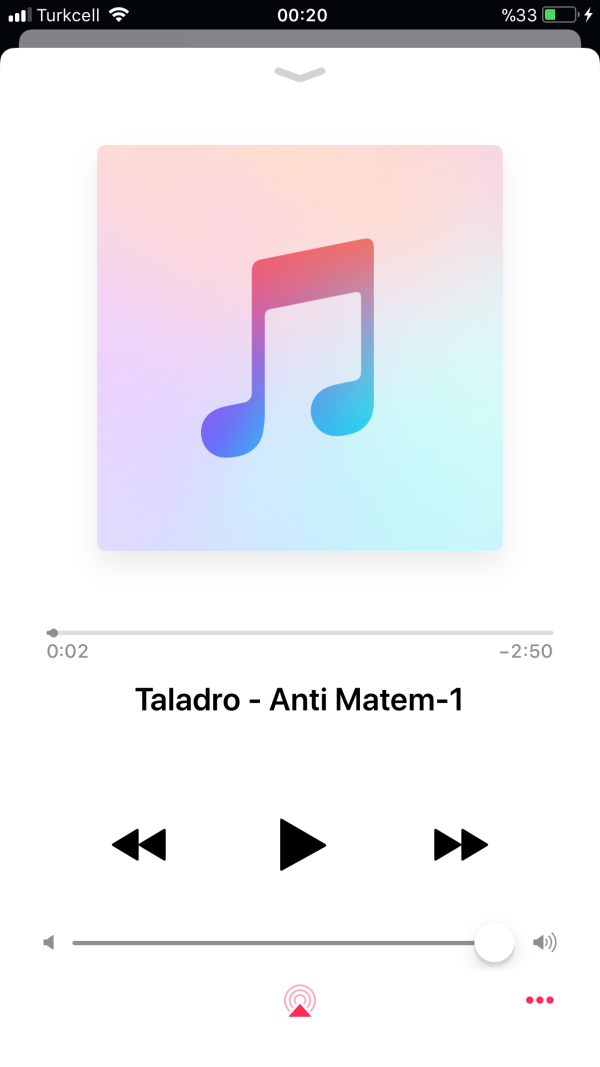Tap the volume slider knob
Screen dimensions: 600x1067
[494, 942]
